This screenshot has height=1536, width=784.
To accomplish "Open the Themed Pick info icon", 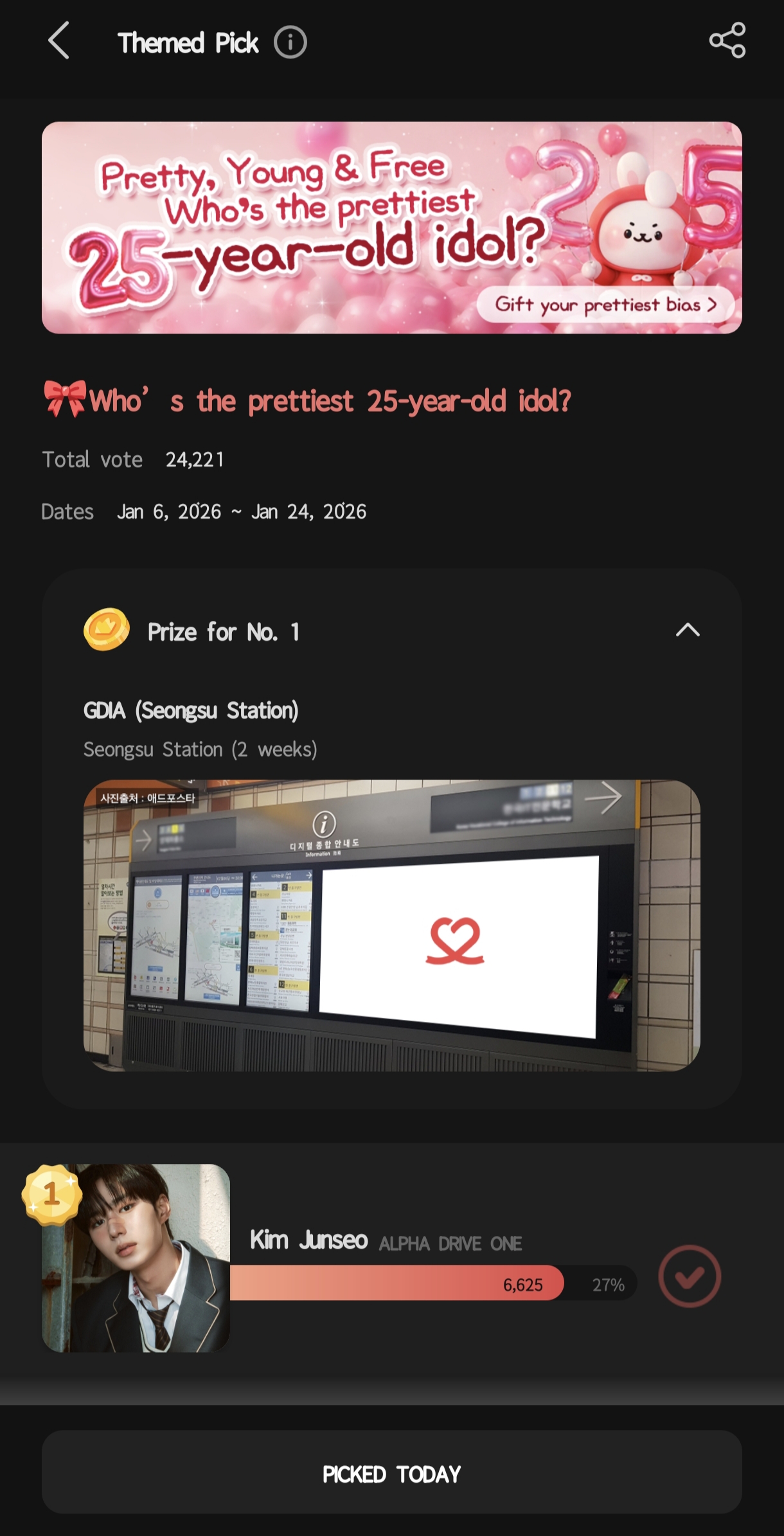I will point(290,43).
